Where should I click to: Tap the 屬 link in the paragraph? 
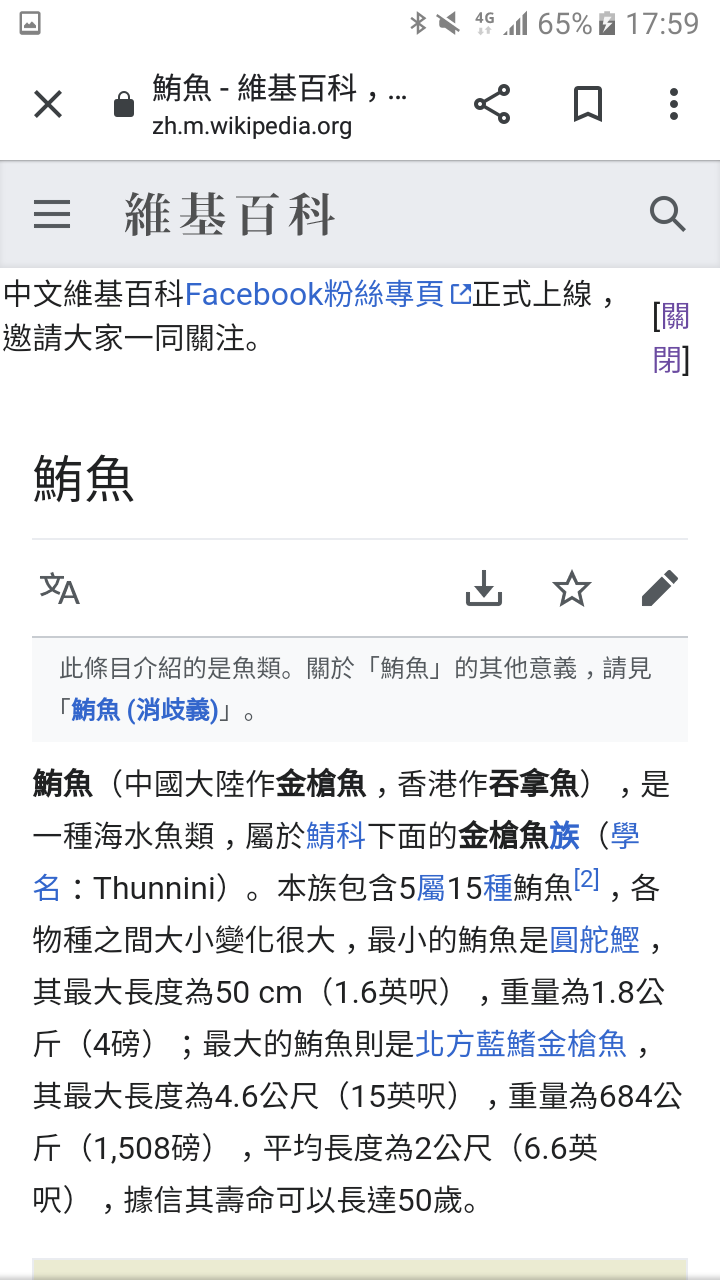click(431, 888)
